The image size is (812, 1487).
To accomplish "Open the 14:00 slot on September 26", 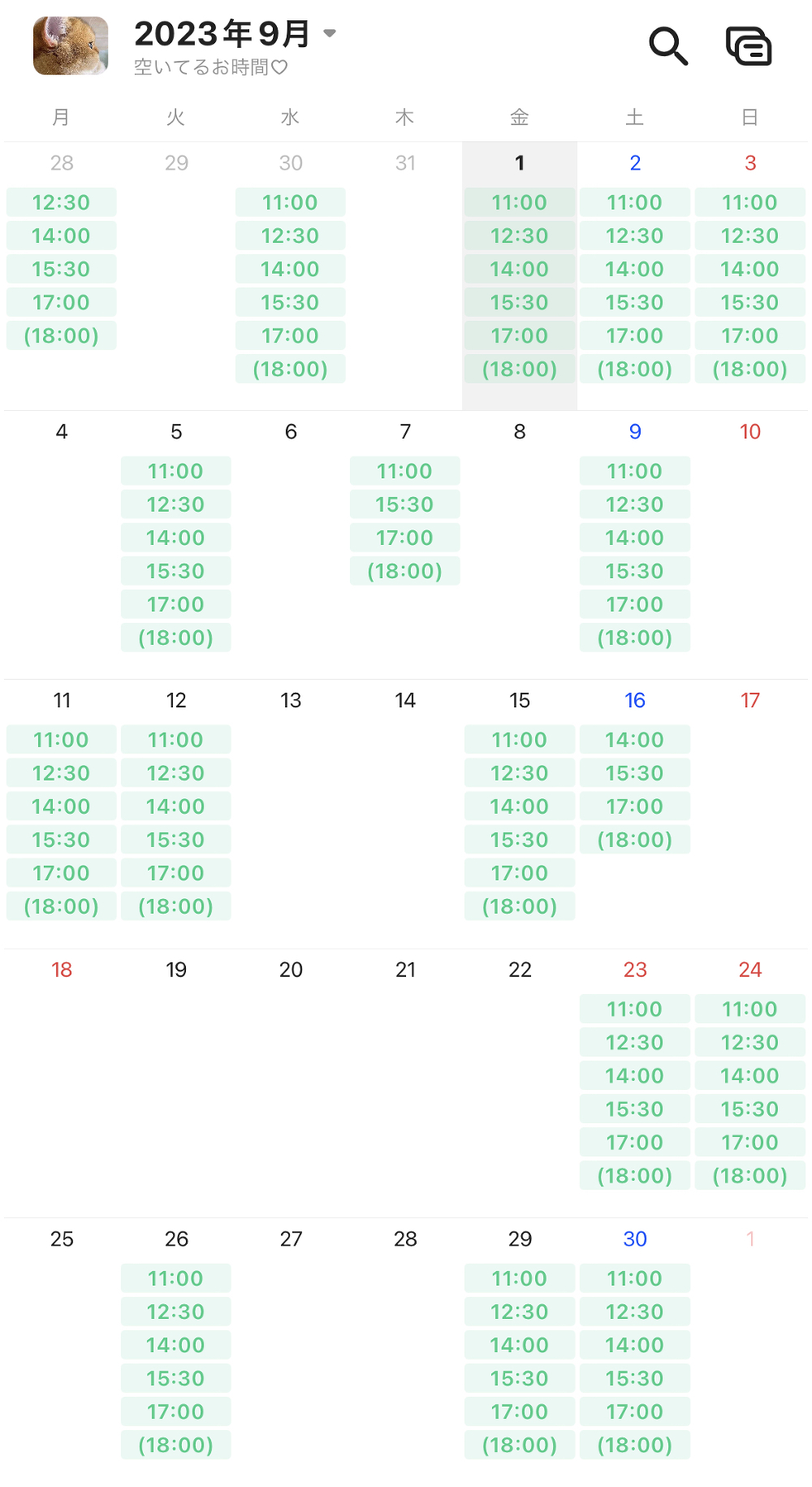I will (x=175, y=1345).
